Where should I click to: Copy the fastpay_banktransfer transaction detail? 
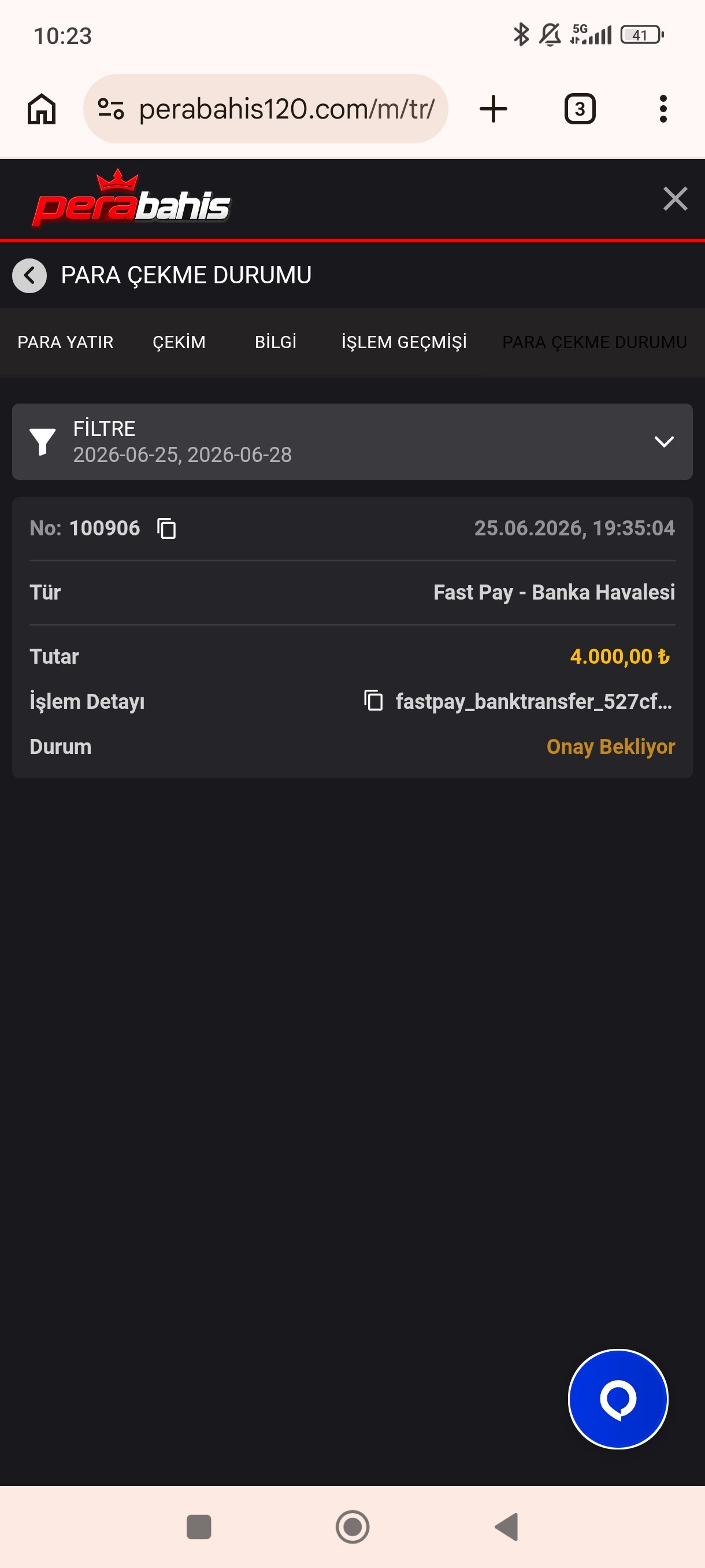pyautogui.click(x=373, y=701)
